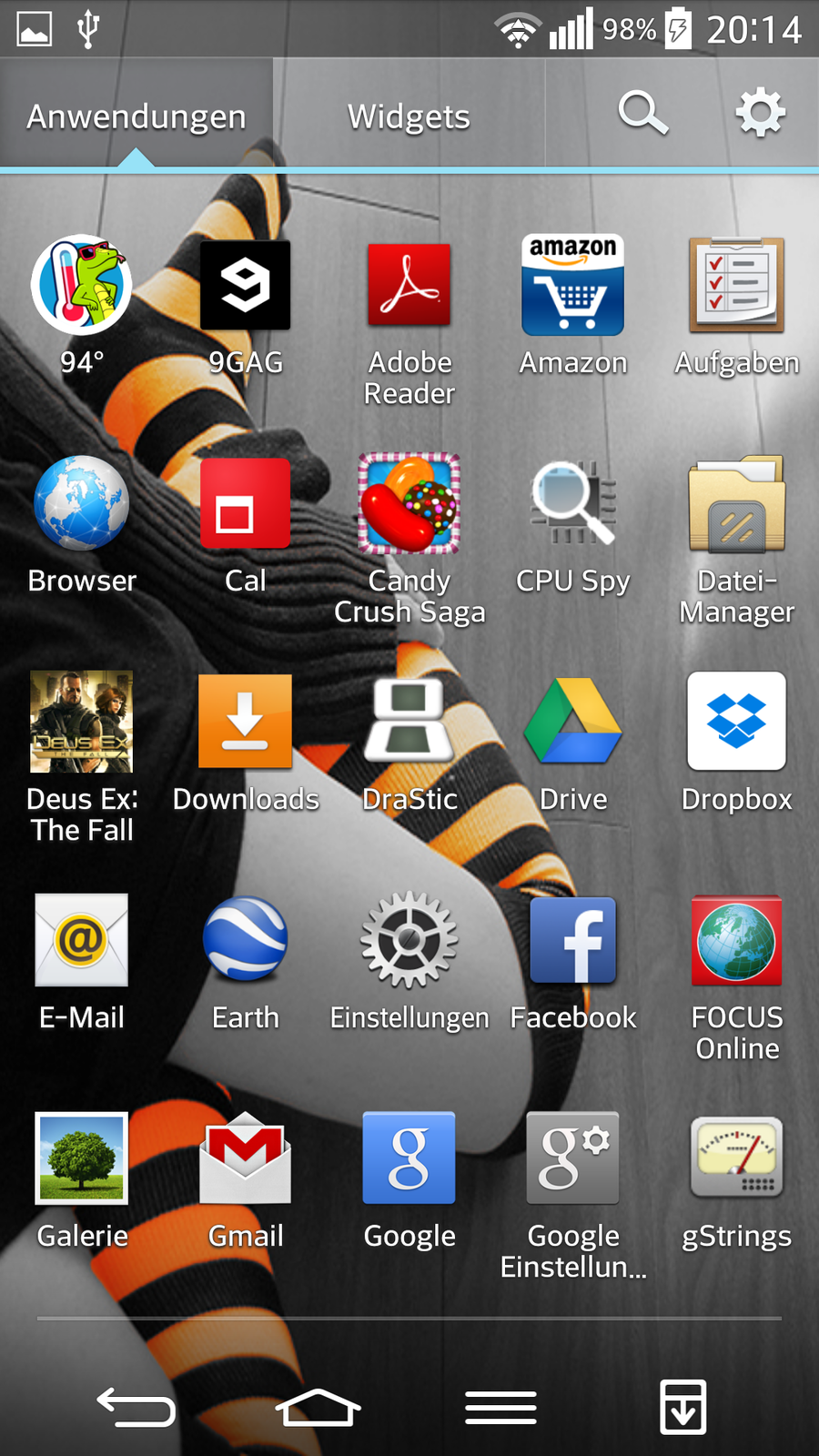
Task: Open Candy Crush Saga
Action: coord(409,504)
